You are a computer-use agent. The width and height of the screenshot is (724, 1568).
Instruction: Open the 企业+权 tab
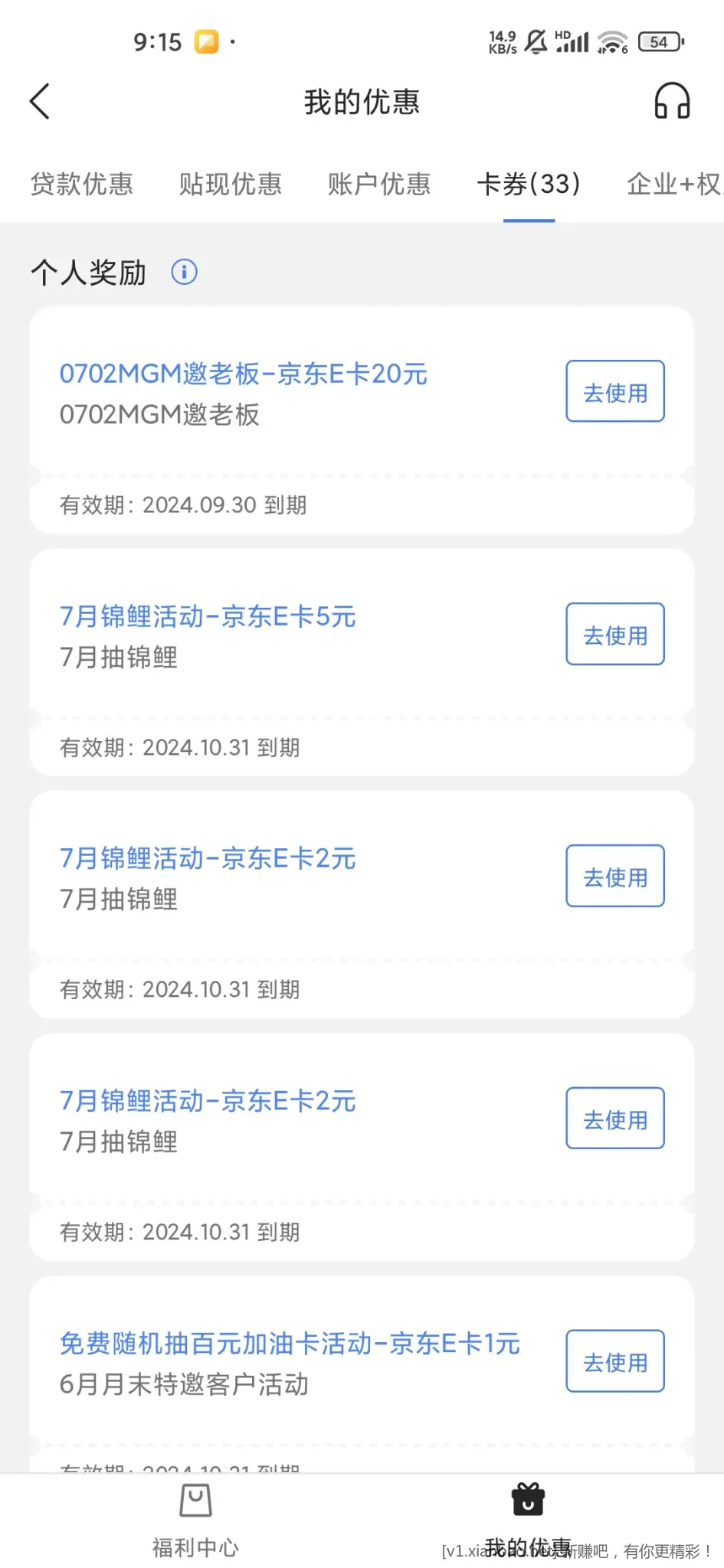coord(674,185)
